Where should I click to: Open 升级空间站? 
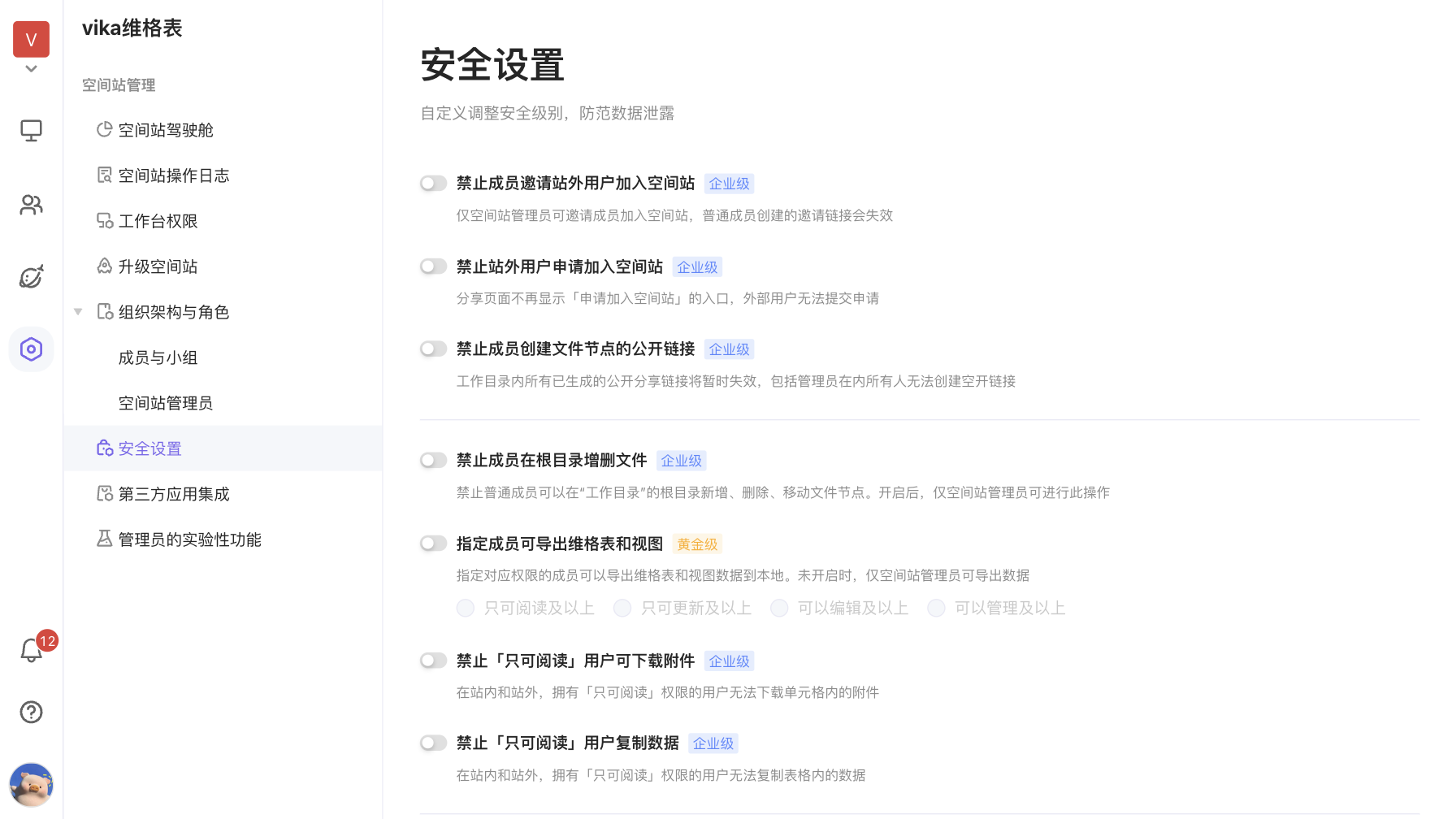coord(158,266)
